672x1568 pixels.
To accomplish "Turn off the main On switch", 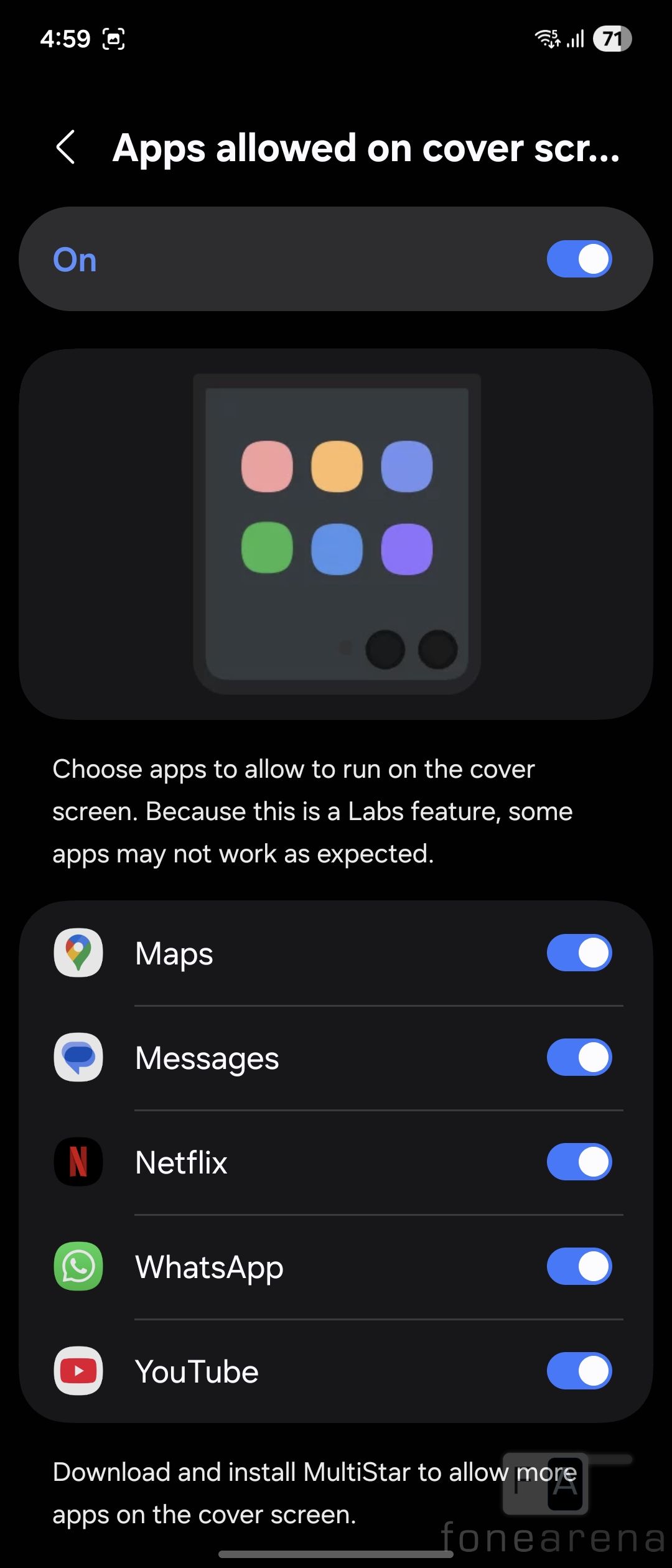I will pyautogui.click(x=579, y=259).
